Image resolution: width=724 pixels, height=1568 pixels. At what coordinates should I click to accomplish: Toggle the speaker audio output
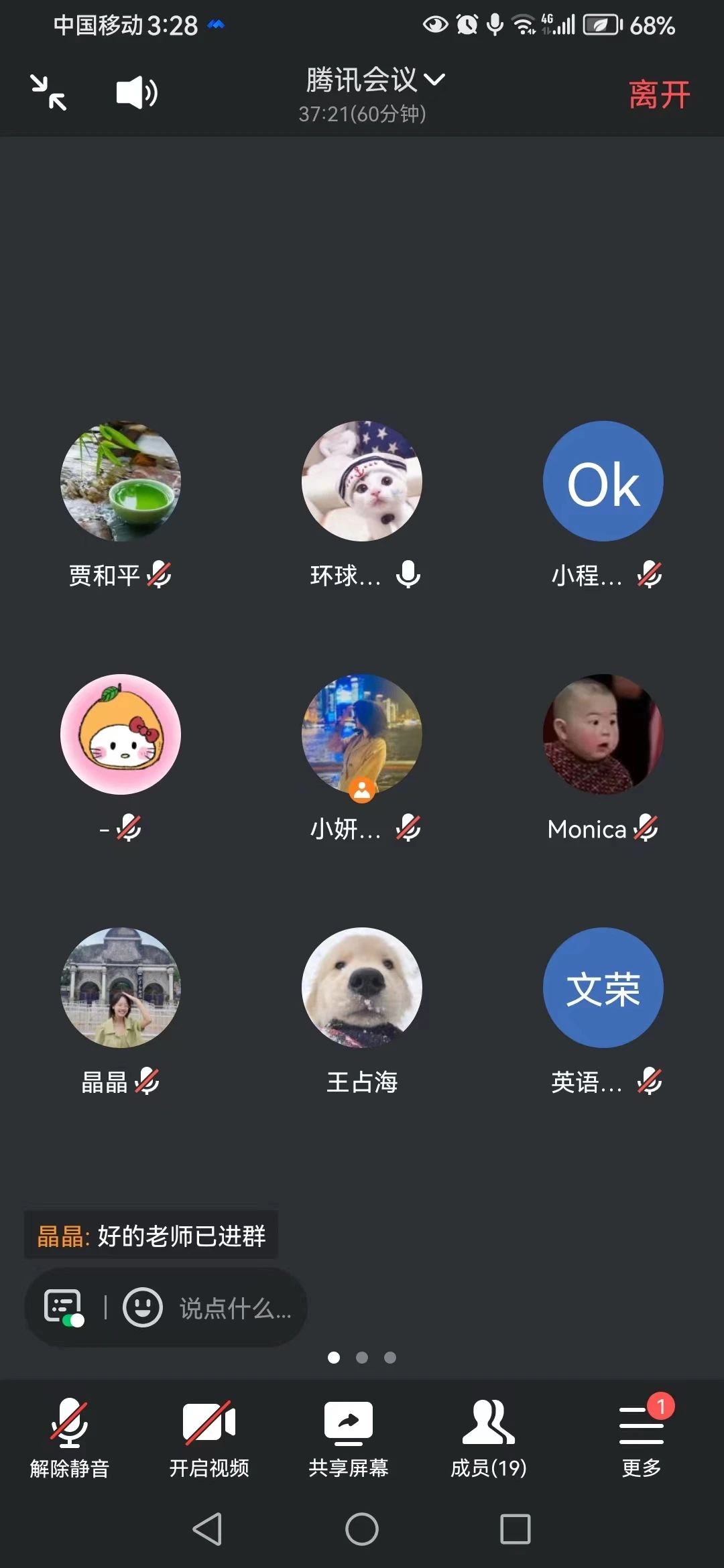pos(136,92)
